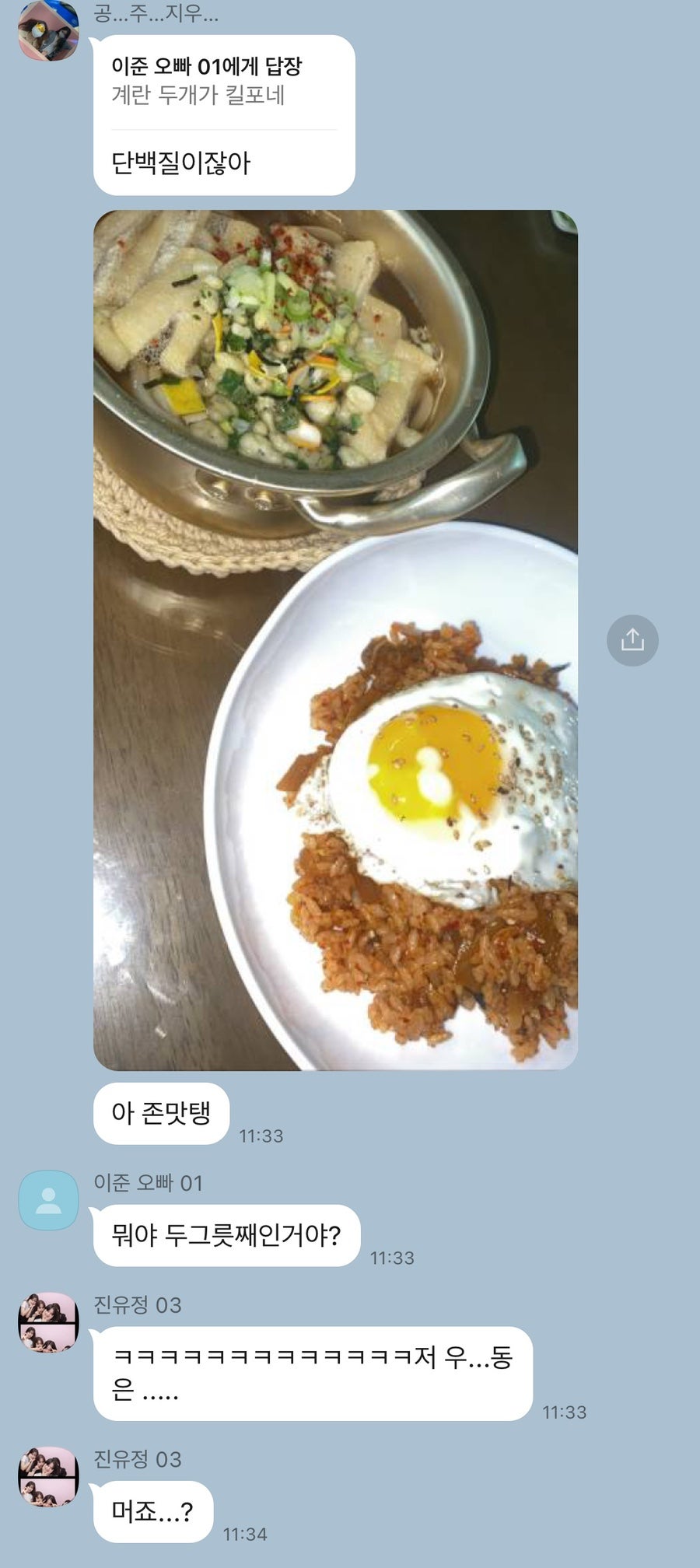Open 공...주...지우's profile picture

[x=48, y=31]
